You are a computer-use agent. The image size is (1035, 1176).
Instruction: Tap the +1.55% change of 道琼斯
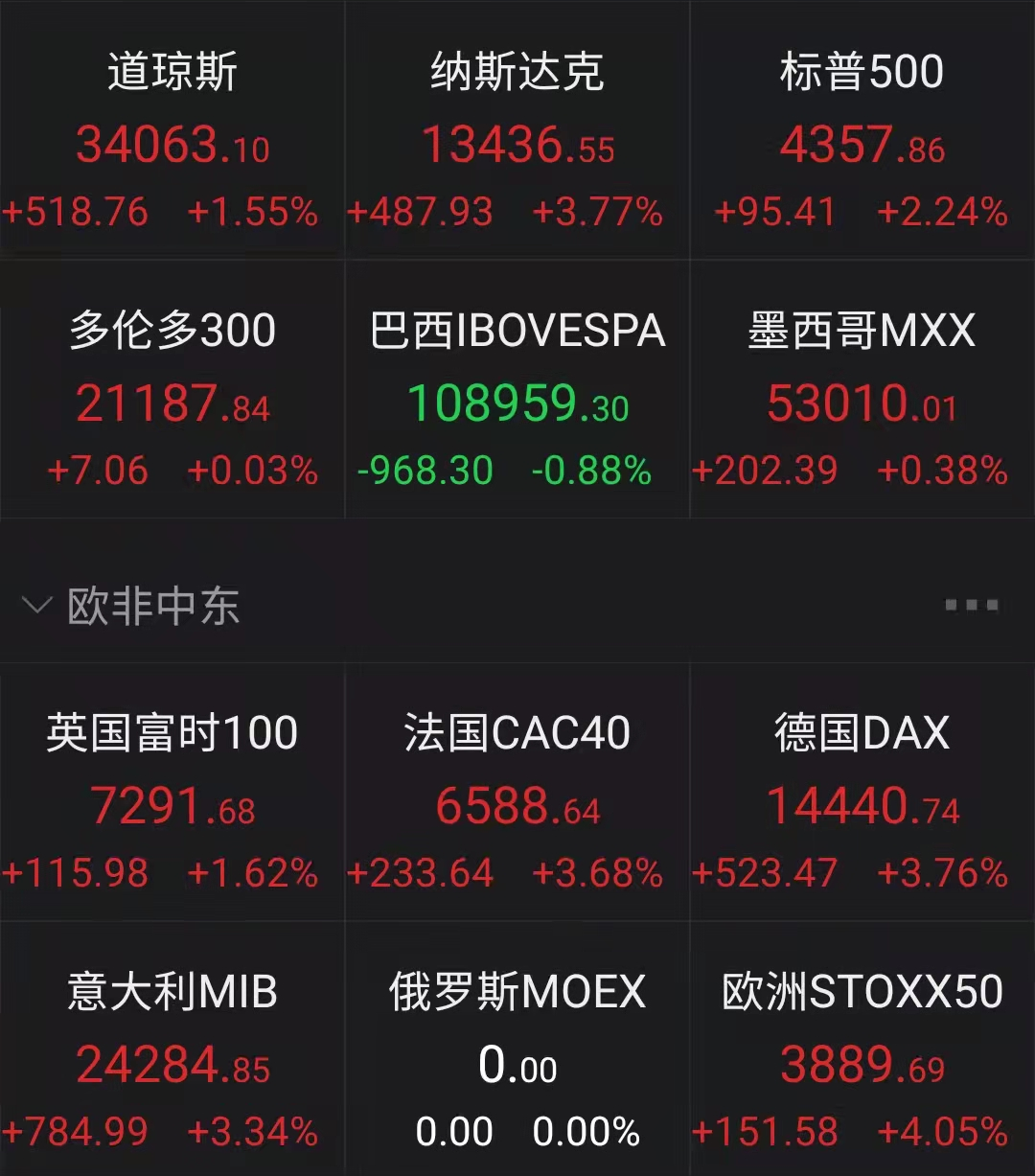coord(254,213)
